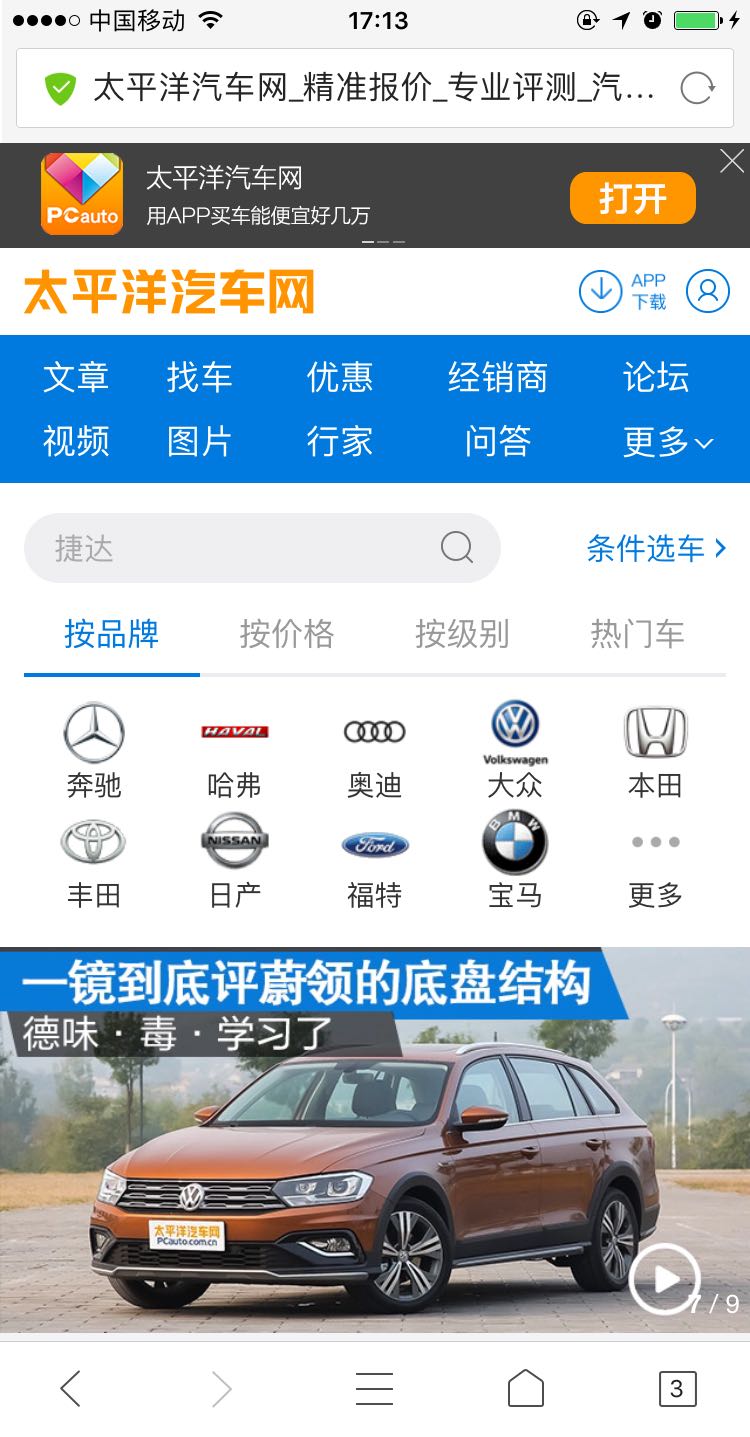Viewport: 750px width, 1437px height.
Task: Visit the 论坛 forum
Action: (655, 377)
